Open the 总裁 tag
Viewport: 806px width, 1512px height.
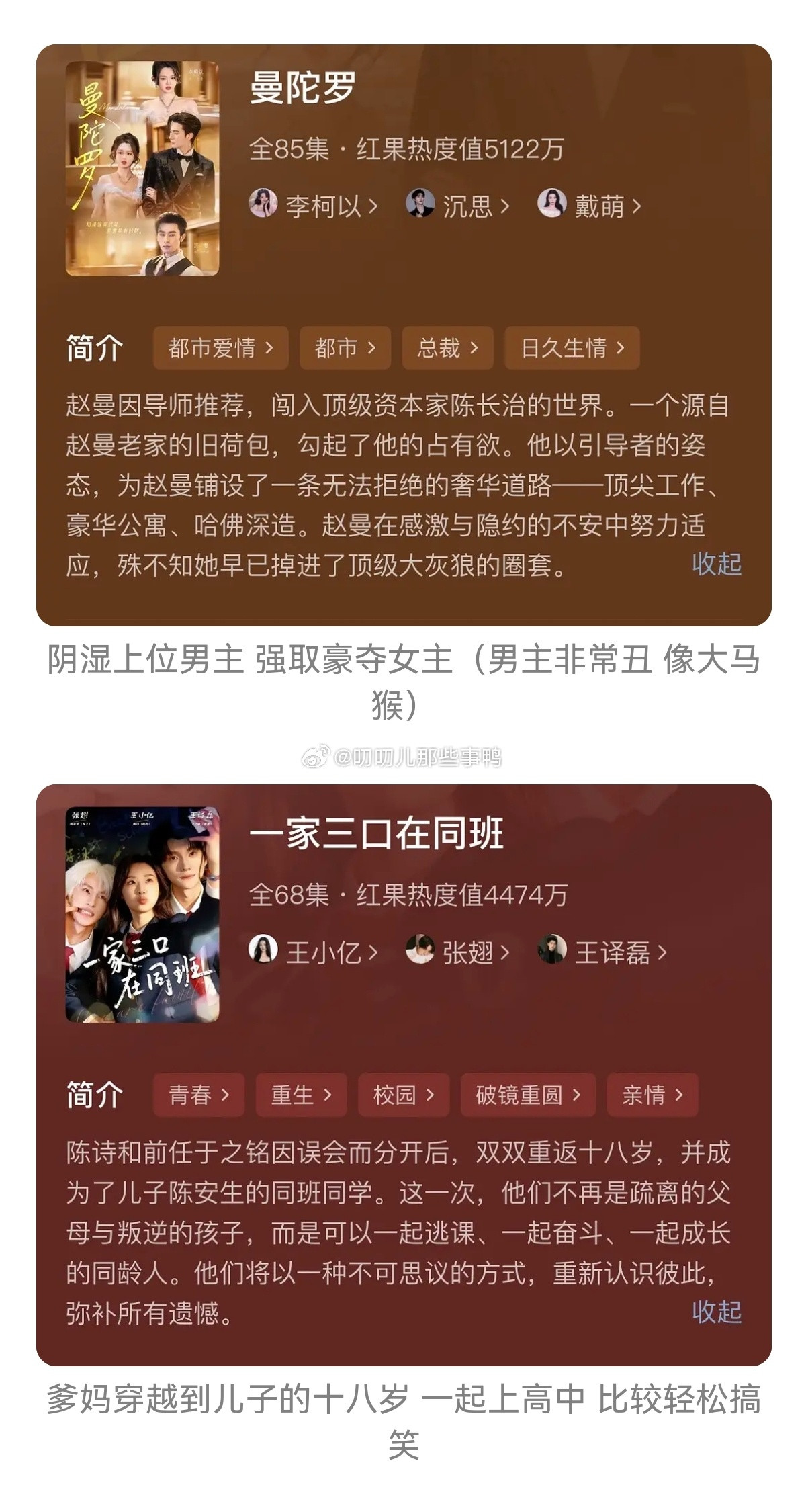447,348
